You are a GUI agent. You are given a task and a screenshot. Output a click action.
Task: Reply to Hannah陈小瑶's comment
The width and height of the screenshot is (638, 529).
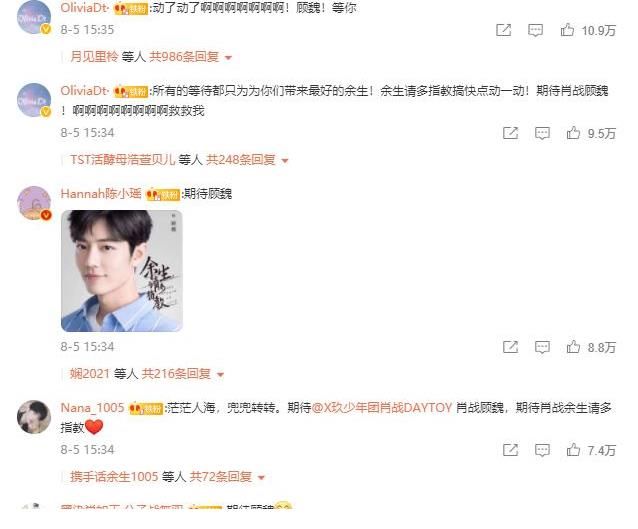click(542, 347)
